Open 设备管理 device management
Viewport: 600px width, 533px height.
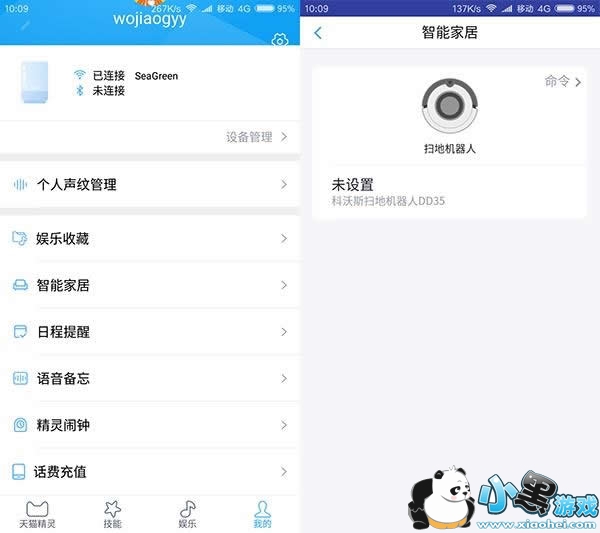click(x=256, y=137)
